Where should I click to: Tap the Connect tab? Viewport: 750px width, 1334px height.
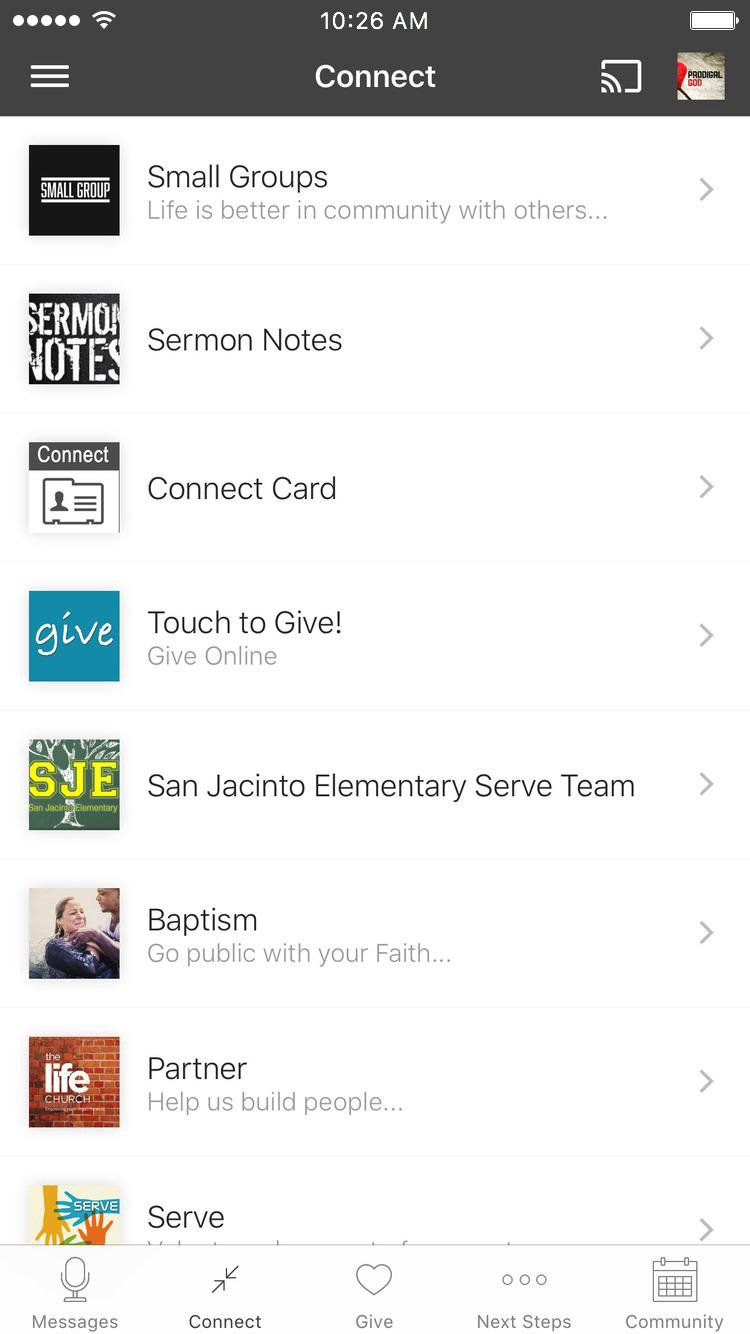click(225, 1293)
